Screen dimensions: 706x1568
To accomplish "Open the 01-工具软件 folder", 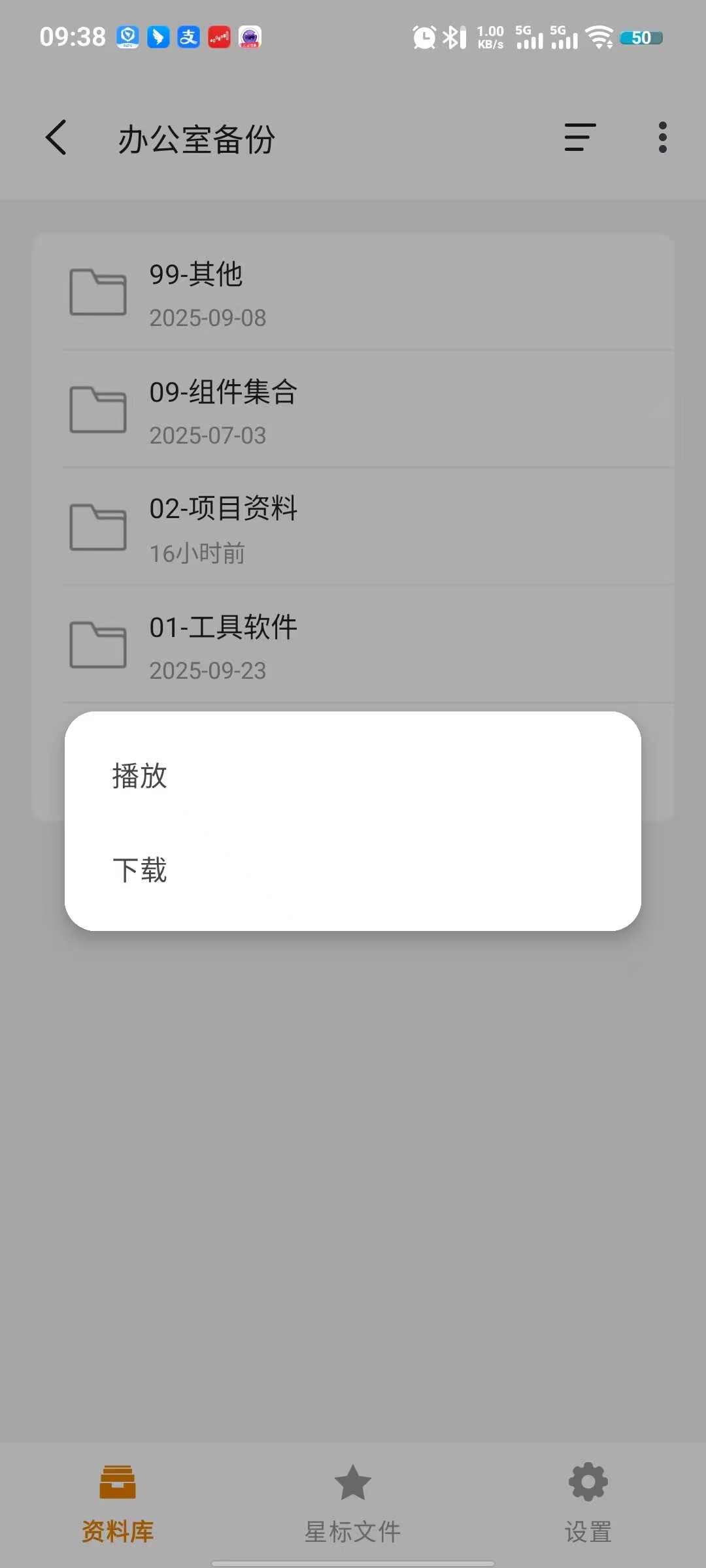I will (x=353, y=645).
